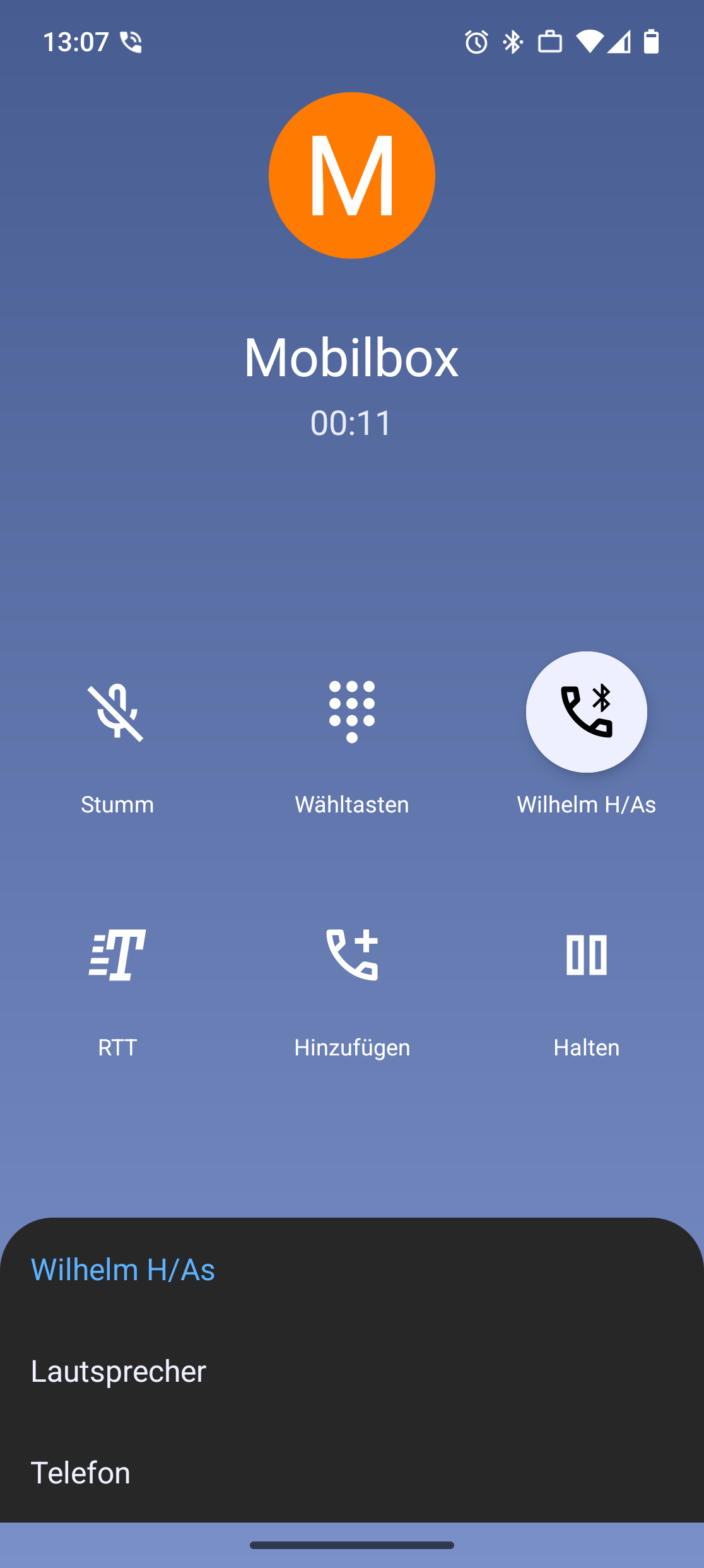Route audio to Lautsprecher

click(119, 1371)
